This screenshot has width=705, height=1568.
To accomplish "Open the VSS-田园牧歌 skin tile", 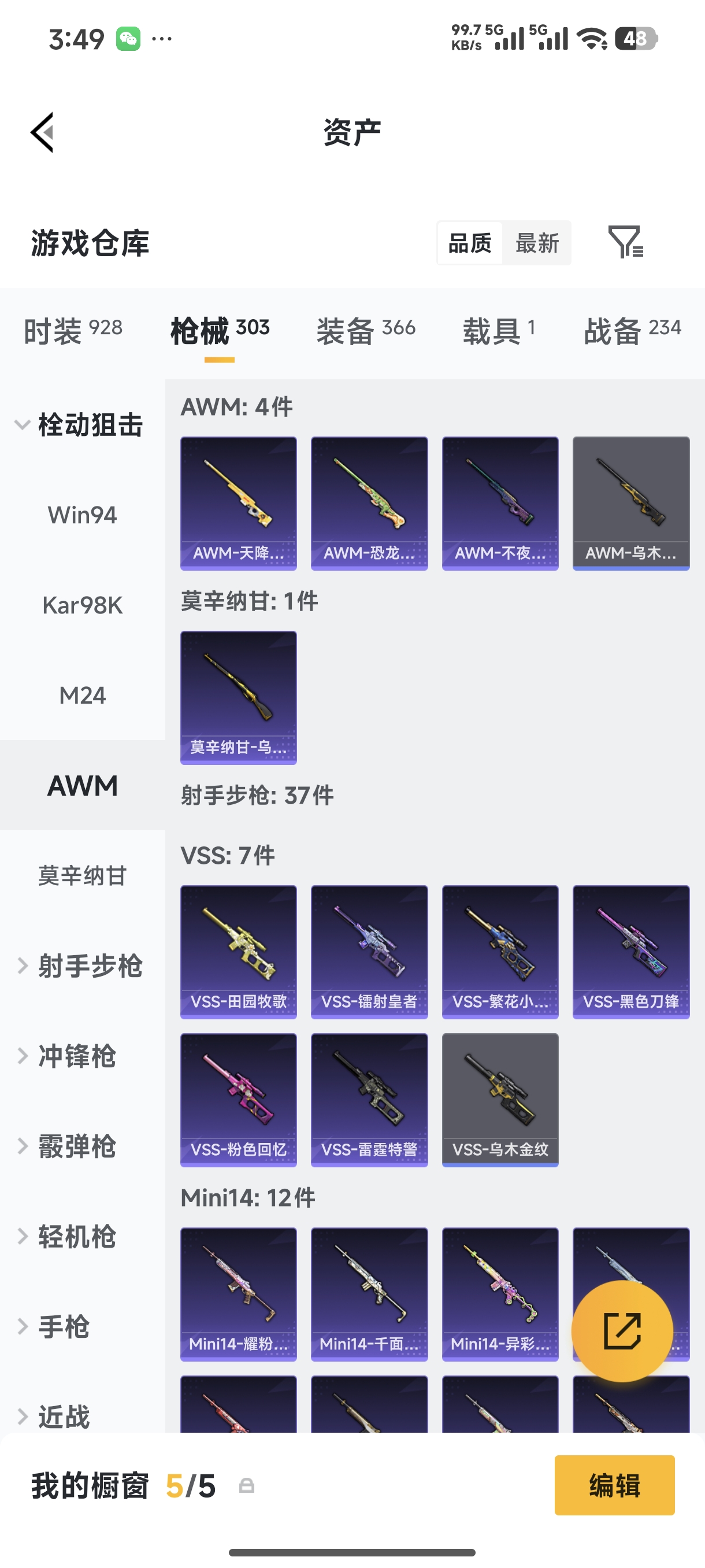I will (239, 952).
